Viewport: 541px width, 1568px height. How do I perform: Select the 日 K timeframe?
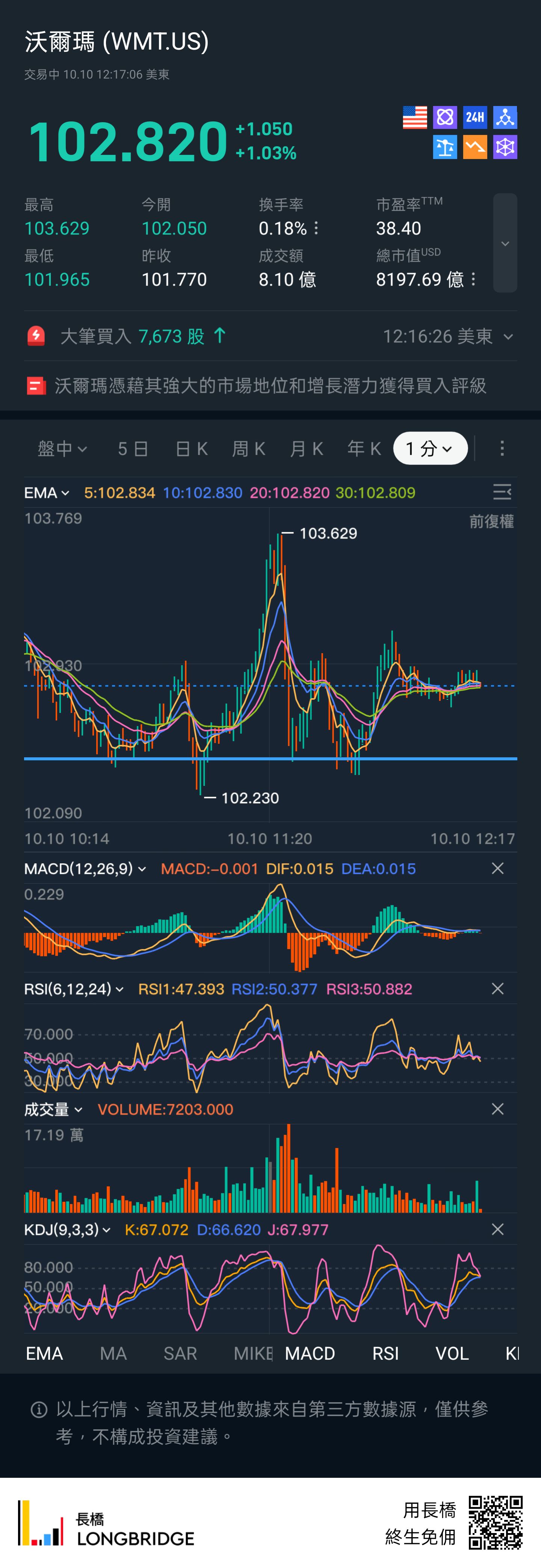tap(191, 449)
